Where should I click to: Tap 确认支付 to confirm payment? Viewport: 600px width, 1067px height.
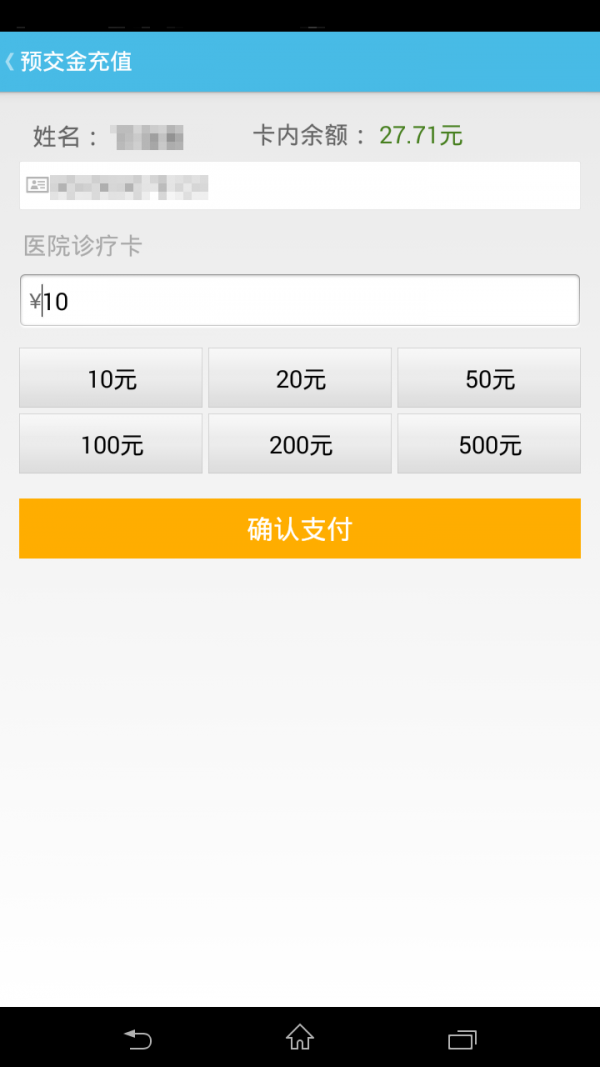300,528
